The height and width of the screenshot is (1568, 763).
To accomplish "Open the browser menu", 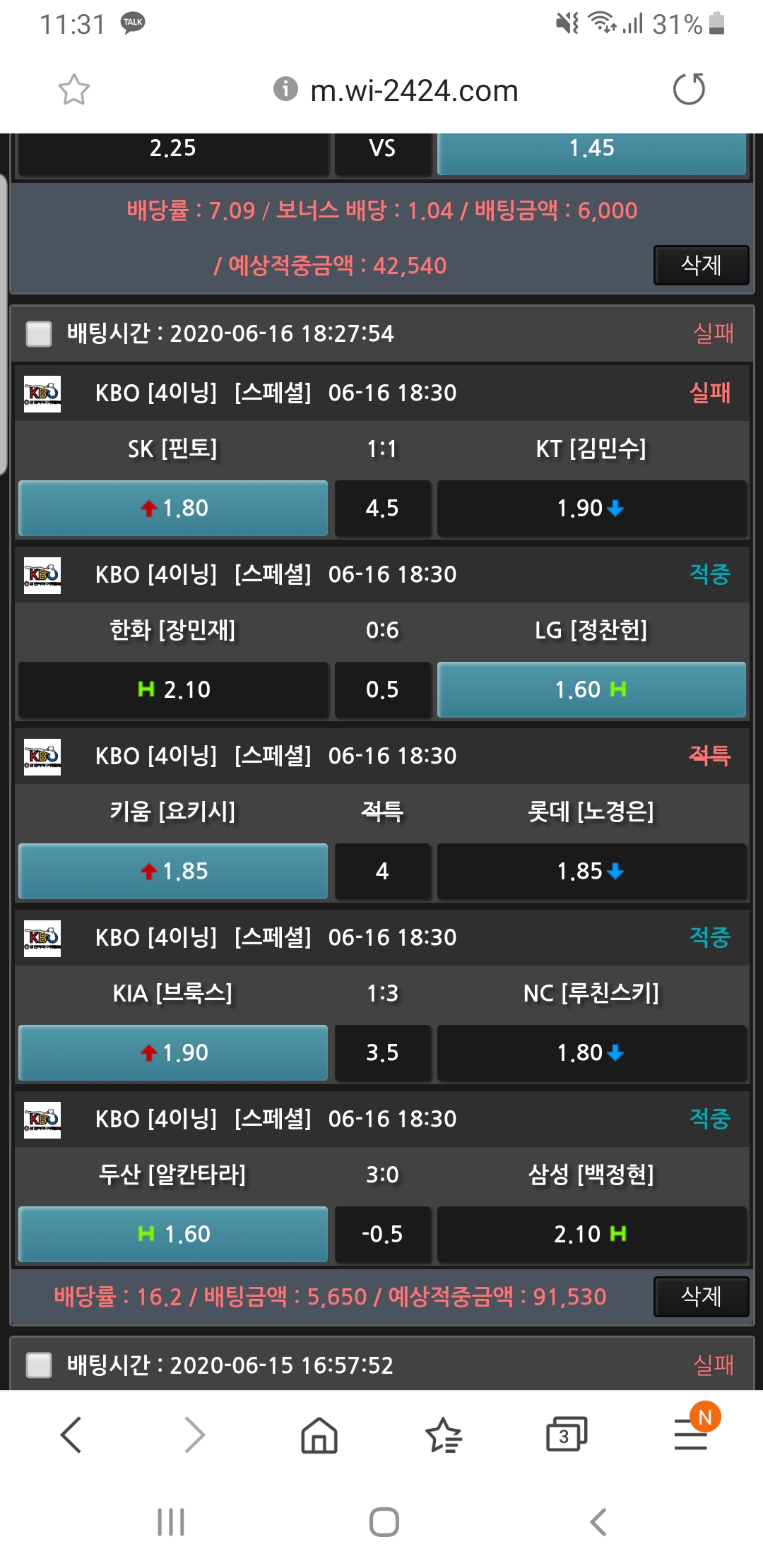I will coord(690,1435).
